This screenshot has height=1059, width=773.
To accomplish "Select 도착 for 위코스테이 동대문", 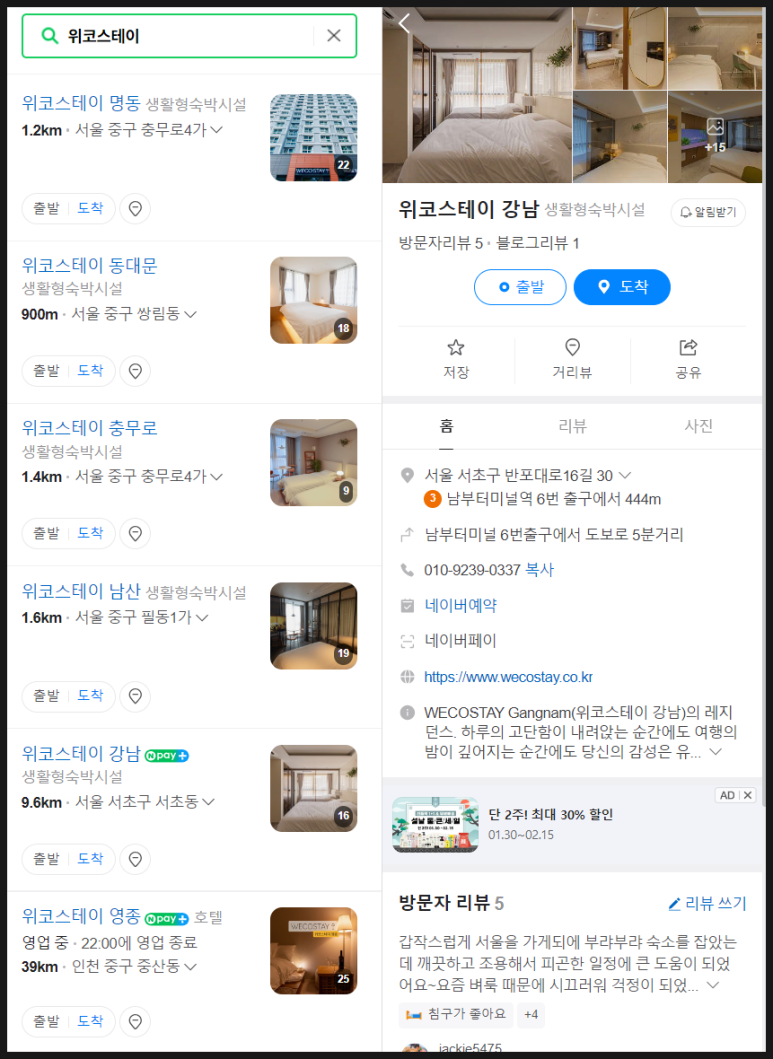I will pyautogui.click(x=91, y=371).
